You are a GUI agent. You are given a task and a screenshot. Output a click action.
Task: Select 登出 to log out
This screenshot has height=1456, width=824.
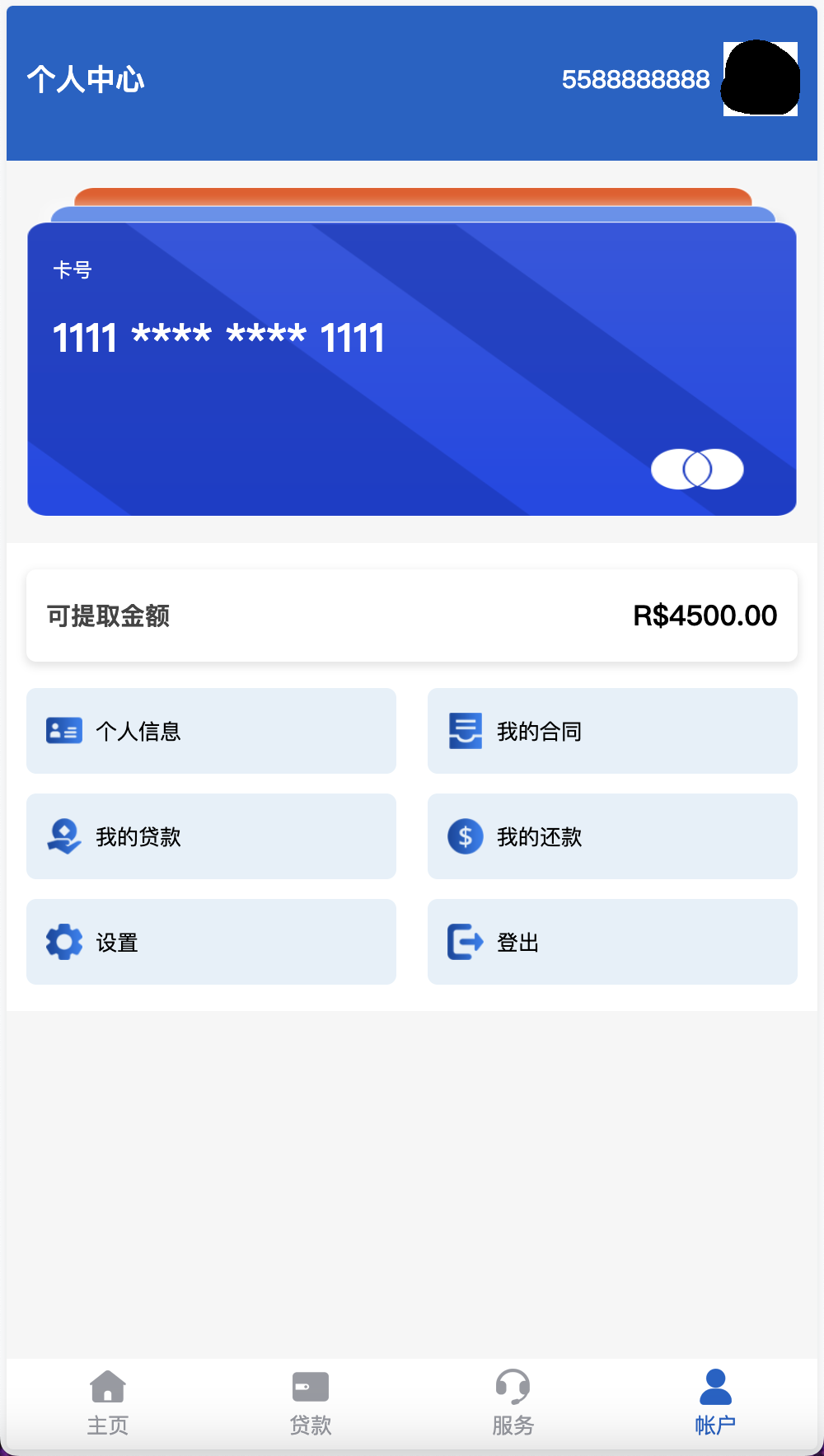coord(612,941)
